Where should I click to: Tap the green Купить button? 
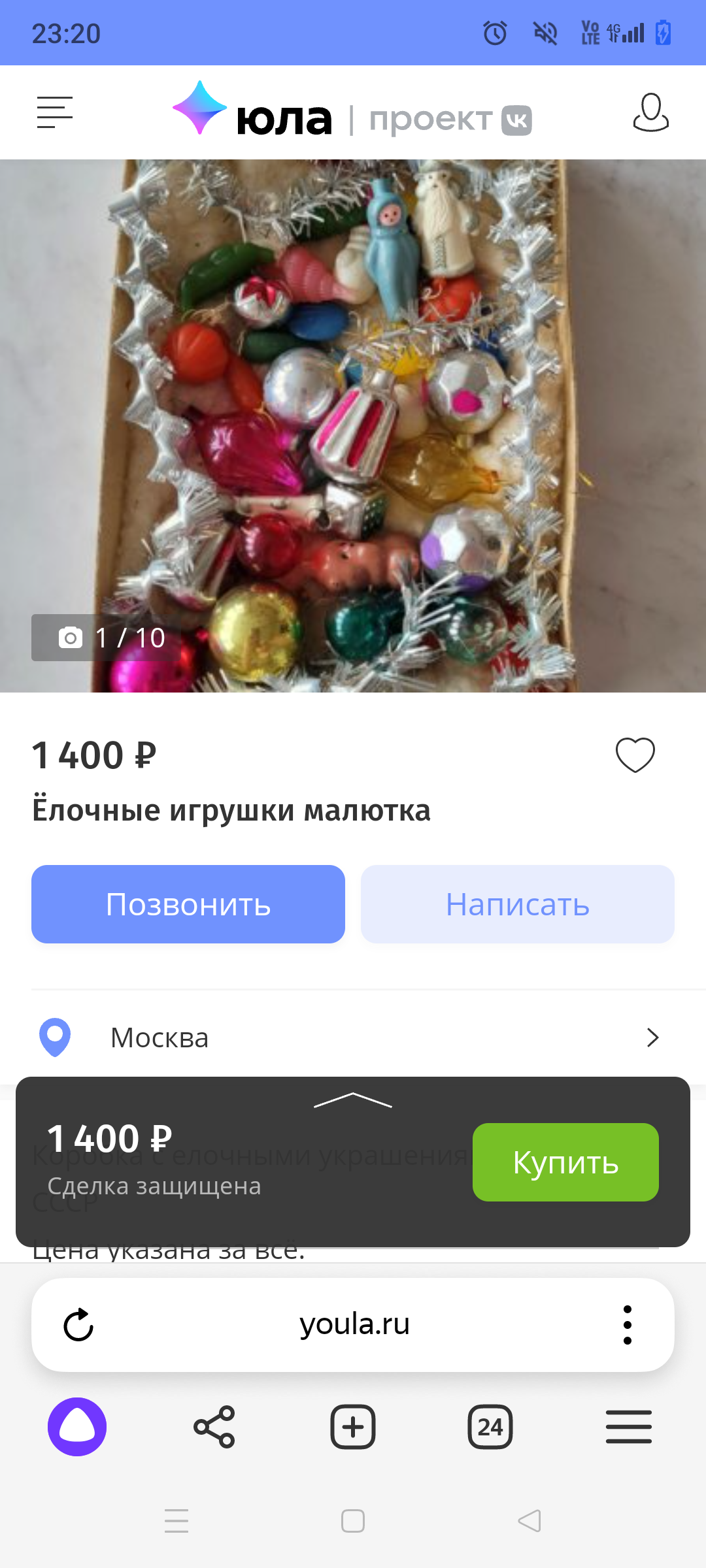pos(565,1162)
